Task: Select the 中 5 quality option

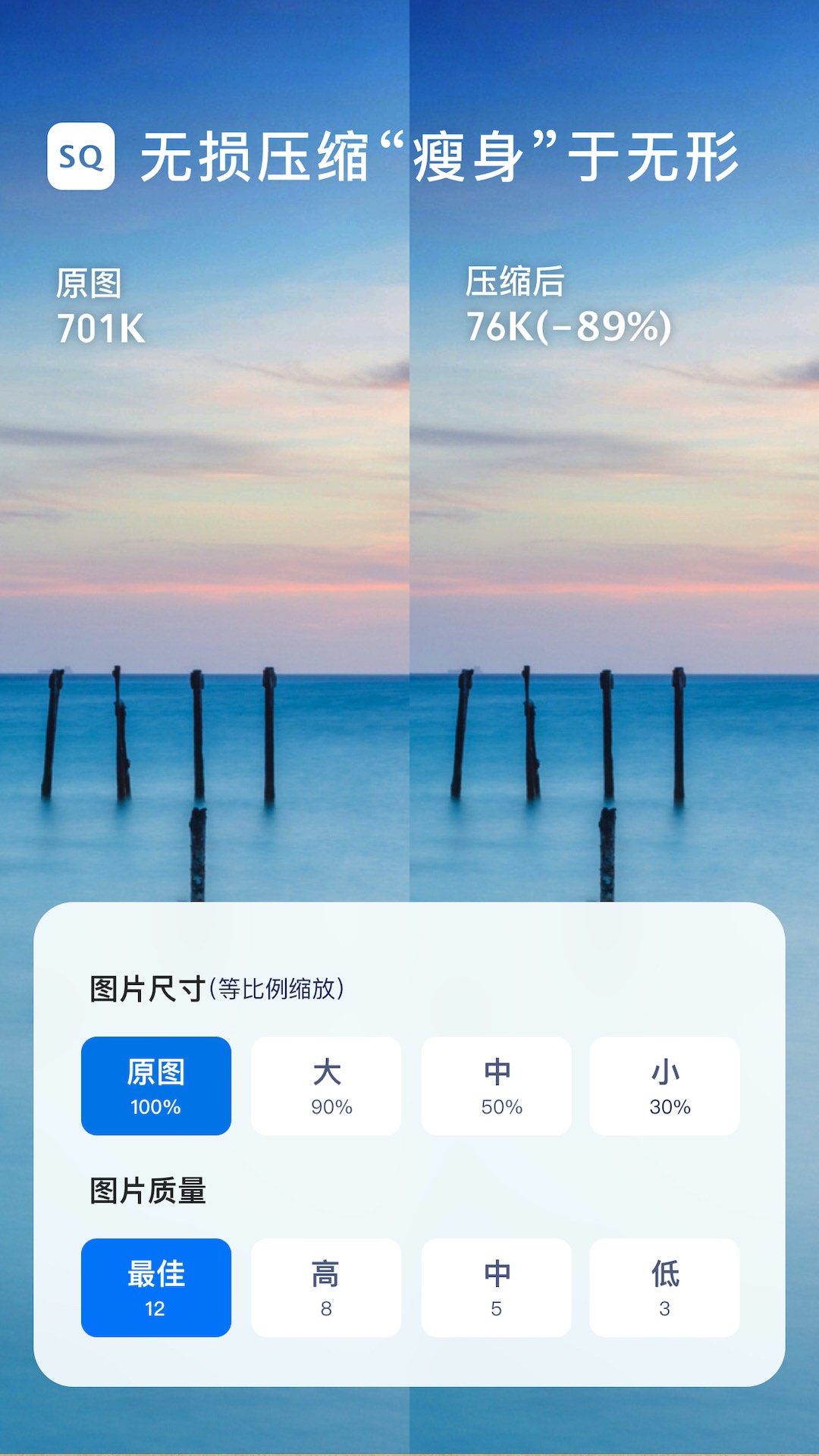Action: tap(495, 1287)
